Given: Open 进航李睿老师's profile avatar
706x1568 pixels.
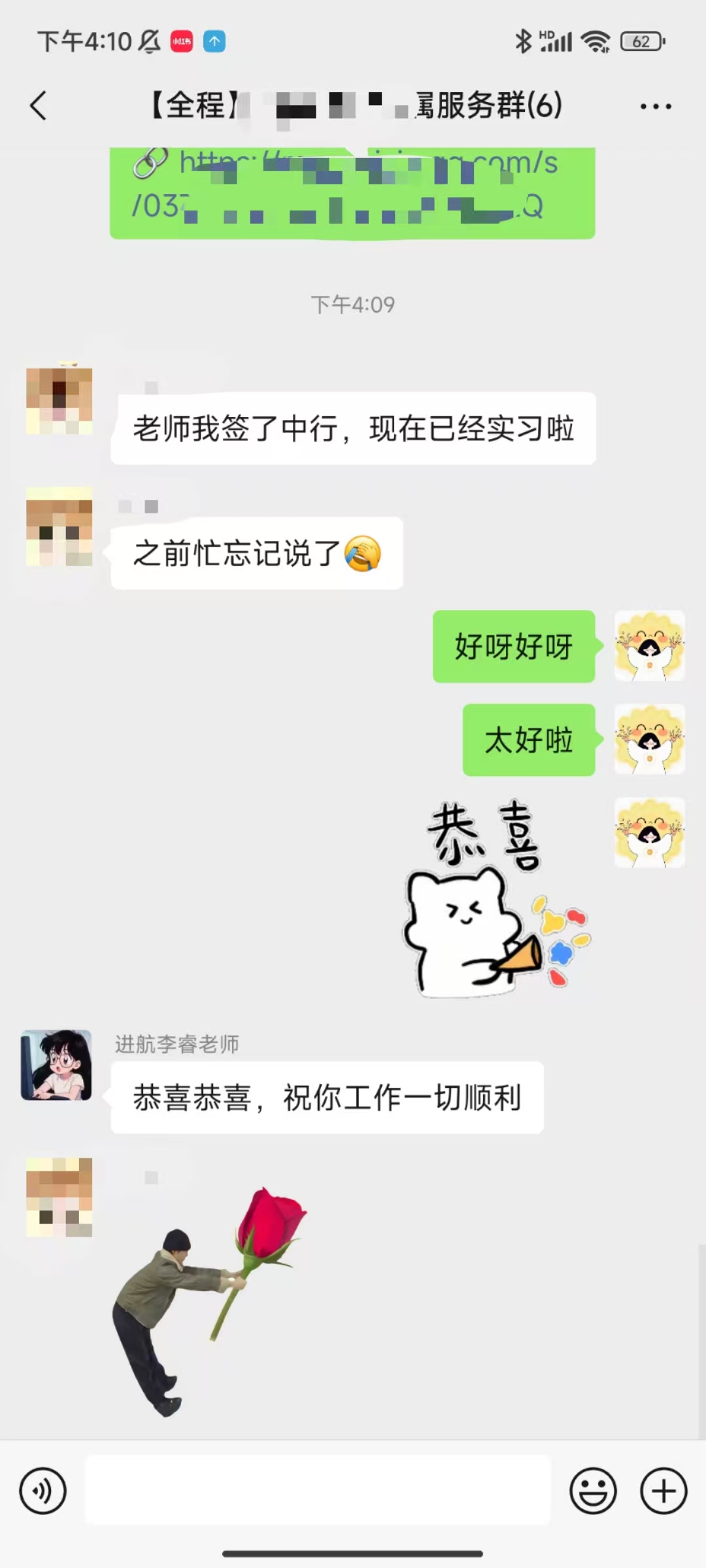Looking at the screenshot, I should point(56,1065).
